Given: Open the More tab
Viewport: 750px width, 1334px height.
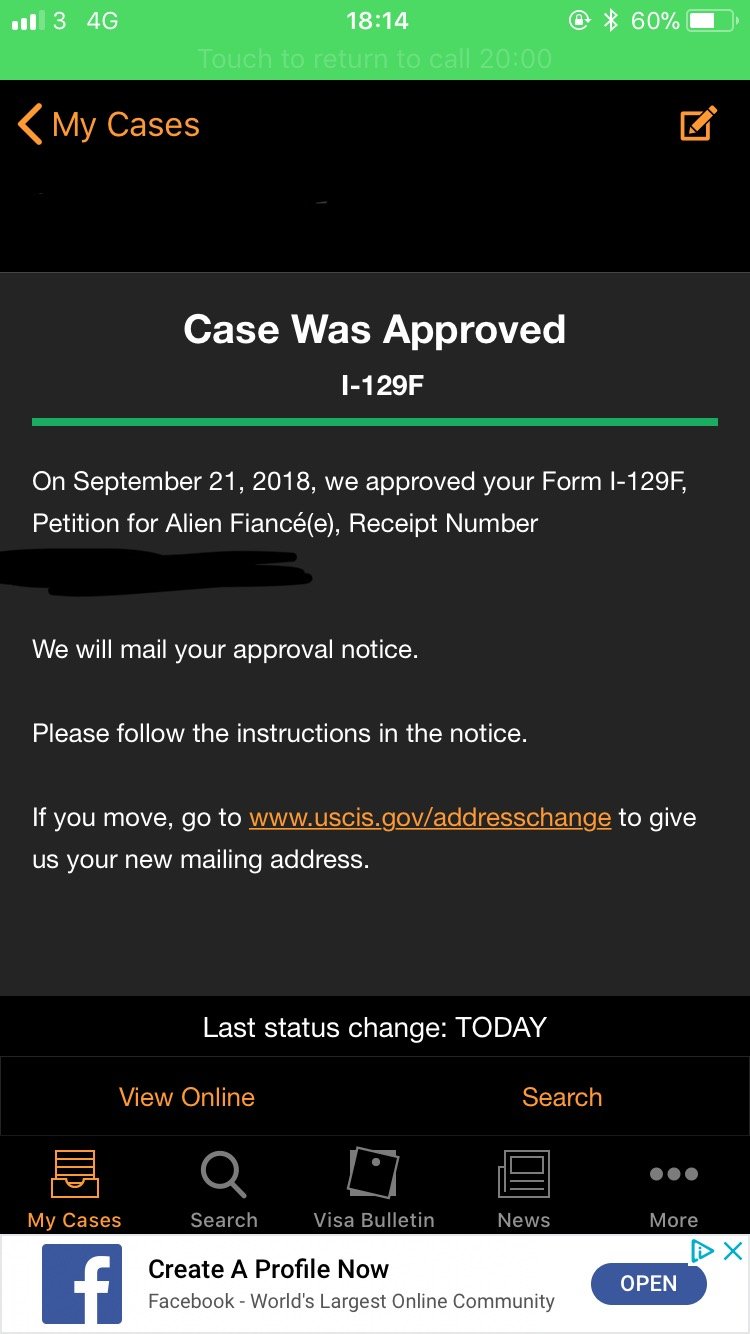Looking at the screenshot, I should point(673,1188).
